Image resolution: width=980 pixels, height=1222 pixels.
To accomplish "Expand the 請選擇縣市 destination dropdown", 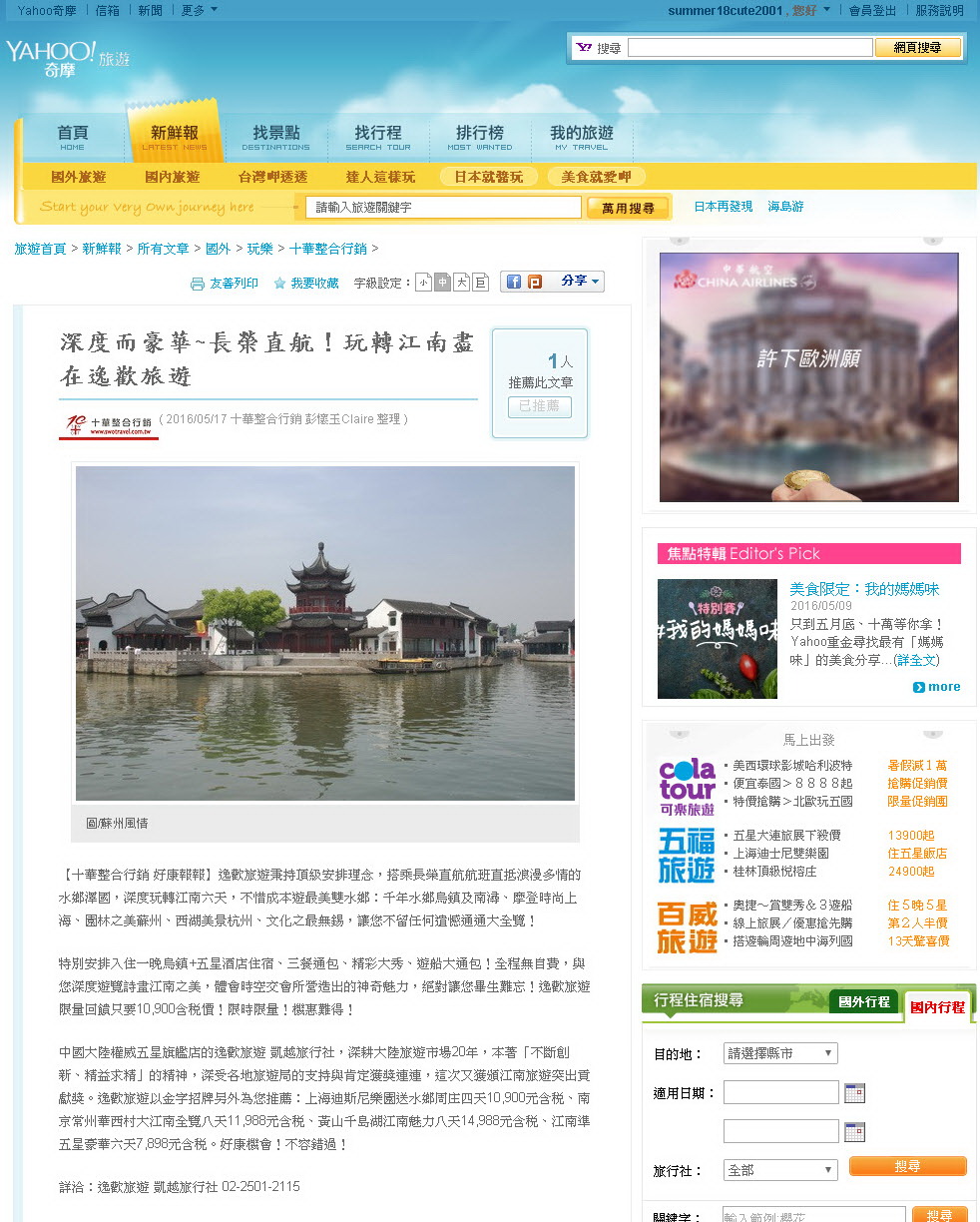I will (779, 1053).
